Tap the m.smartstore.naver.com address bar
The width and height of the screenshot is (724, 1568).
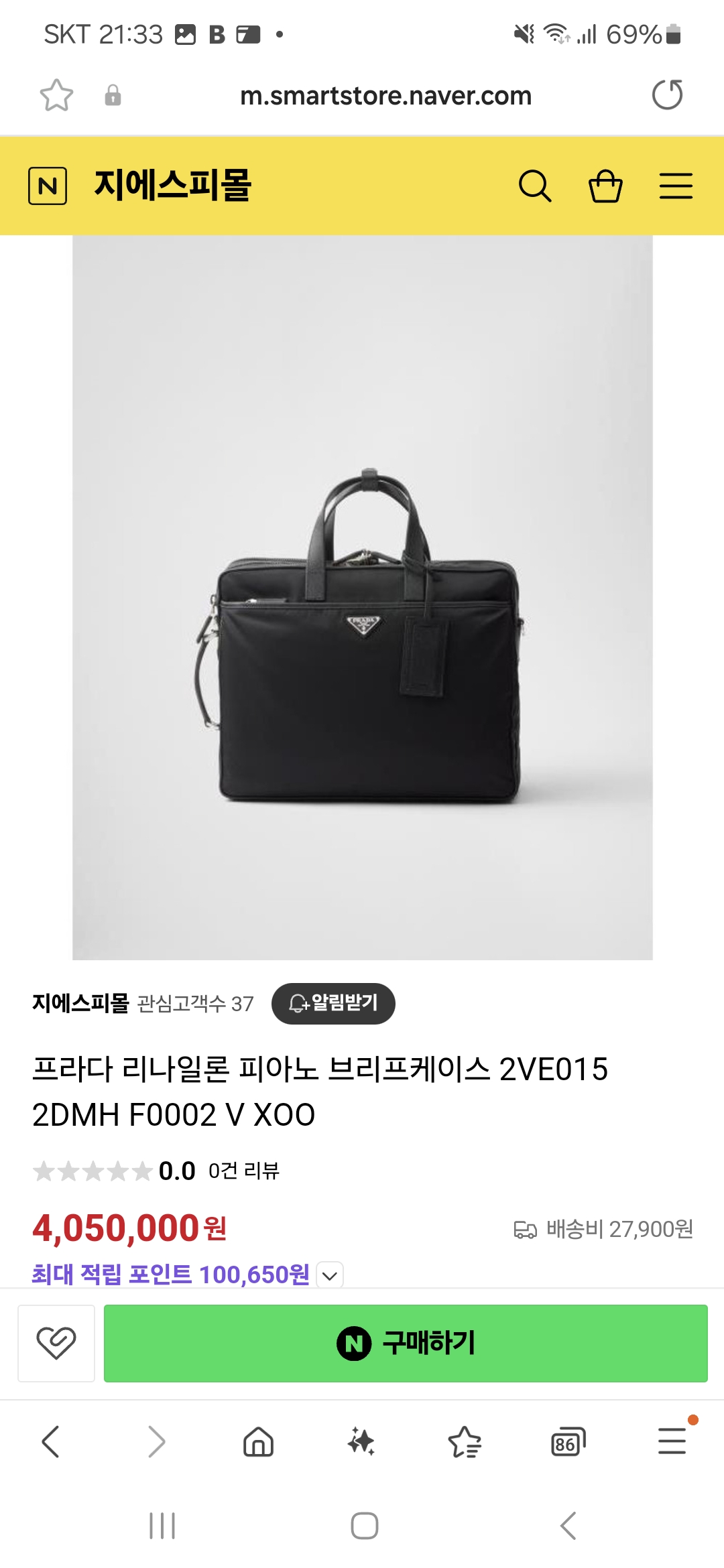(x=385, y=96)
